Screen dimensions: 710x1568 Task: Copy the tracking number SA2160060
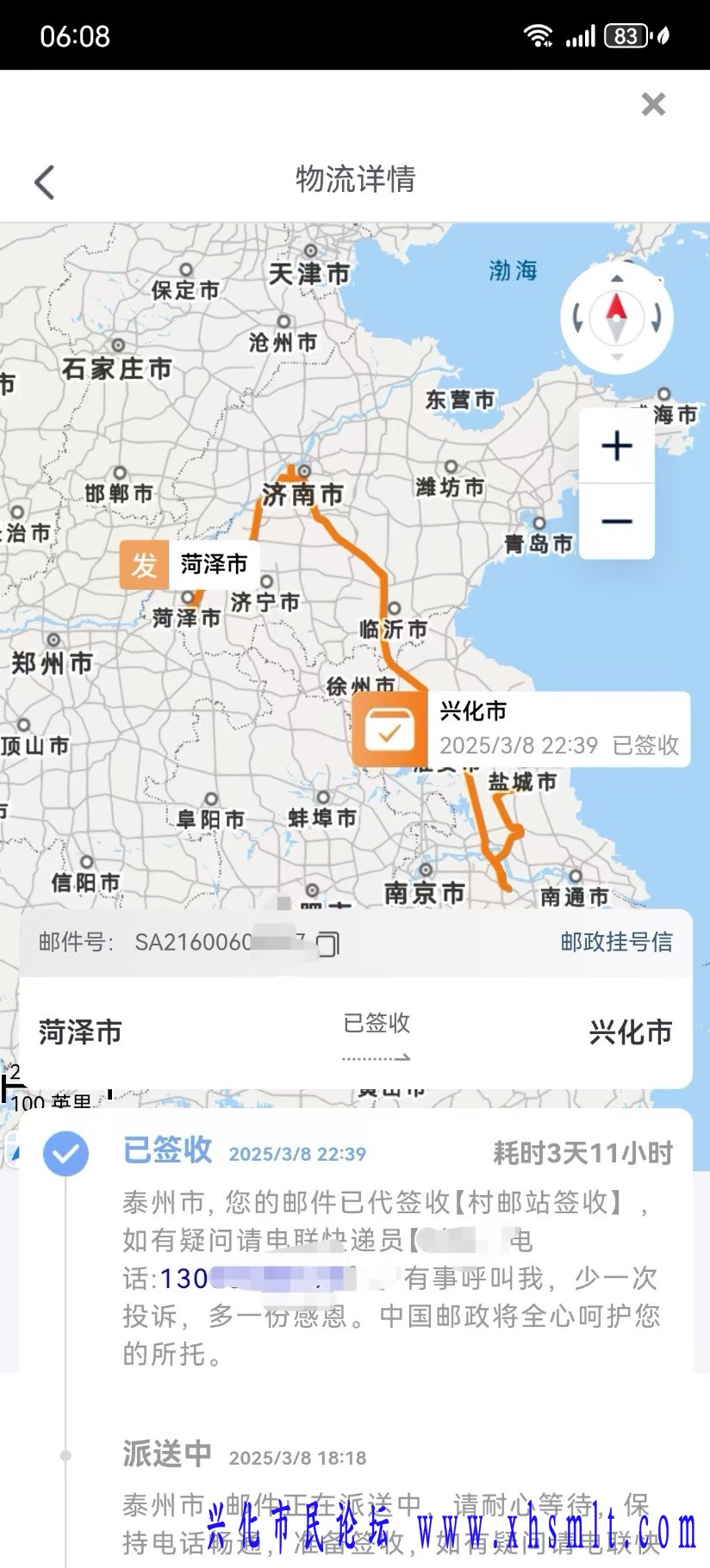328,944
